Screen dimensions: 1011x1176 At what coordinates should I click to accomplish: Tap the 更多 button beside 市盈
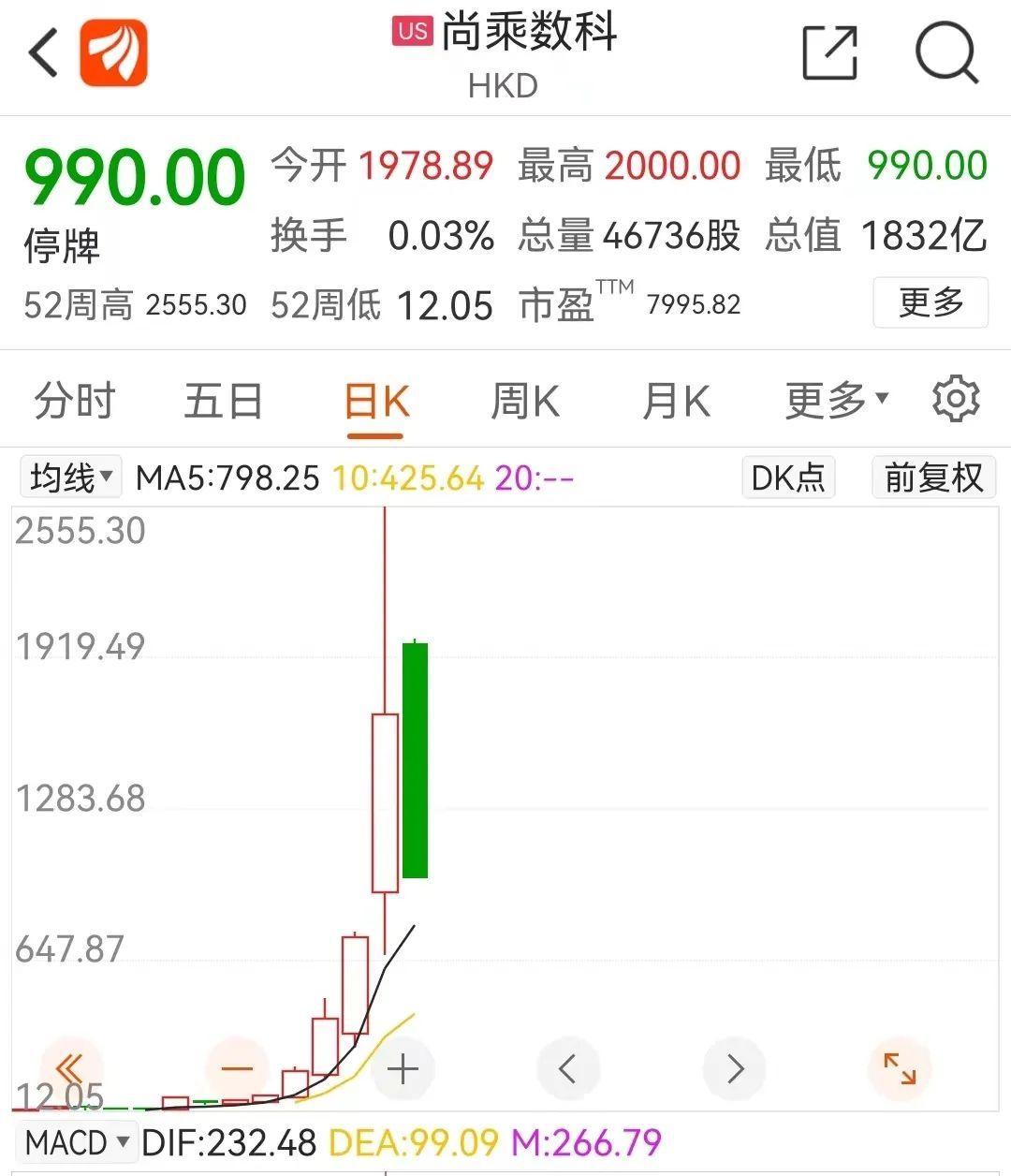coord(930,302)
